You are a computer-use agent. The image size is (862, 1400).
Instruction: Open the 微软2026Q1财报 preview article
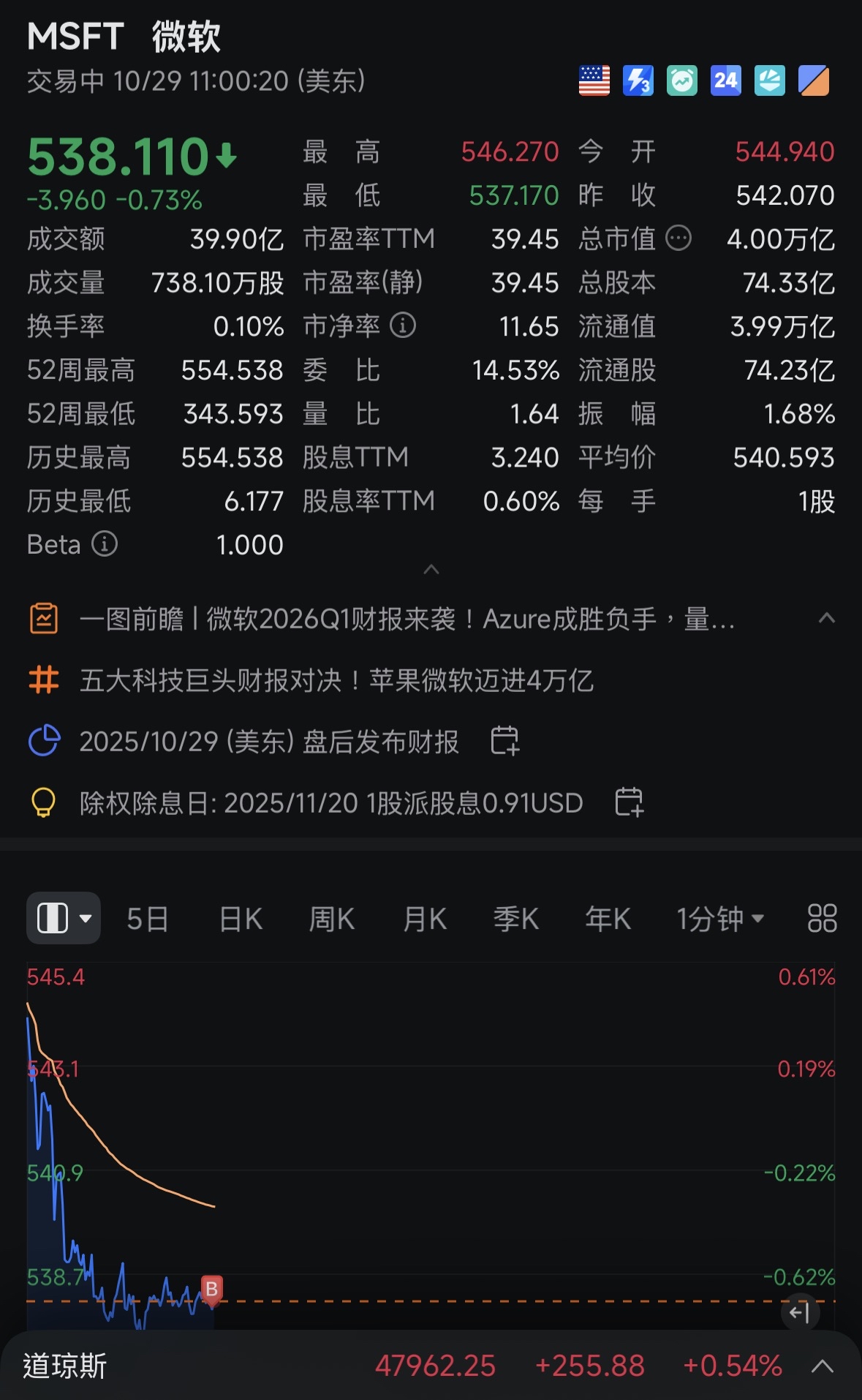point(406,620)
